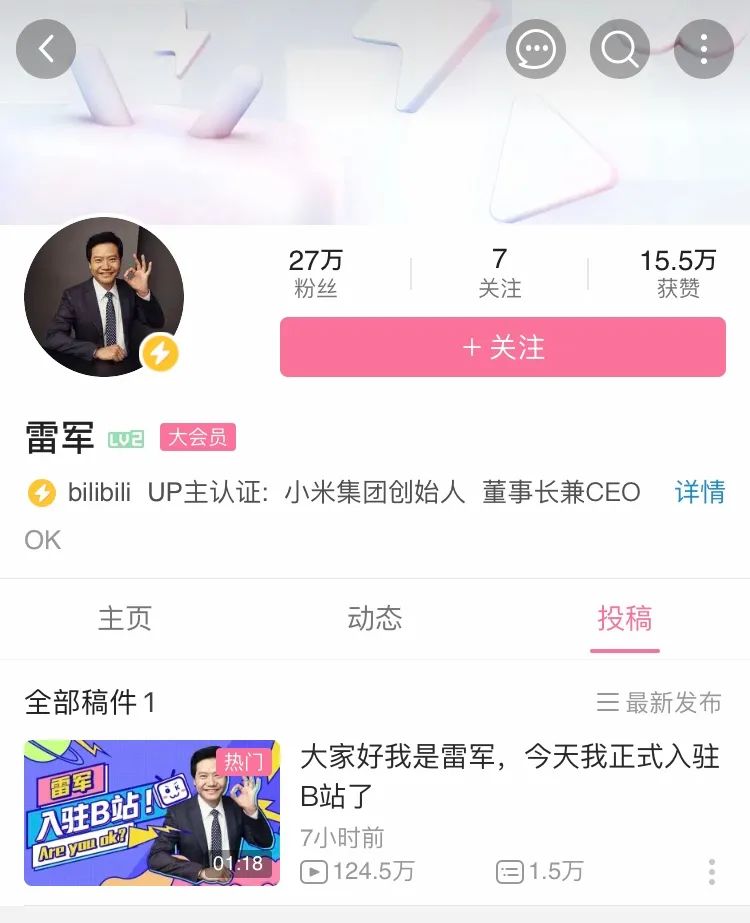Viewport: 750px width, 923px height.
Task: Go back using the top arrow
Action: pyautogui.click(x=46, y=49)
